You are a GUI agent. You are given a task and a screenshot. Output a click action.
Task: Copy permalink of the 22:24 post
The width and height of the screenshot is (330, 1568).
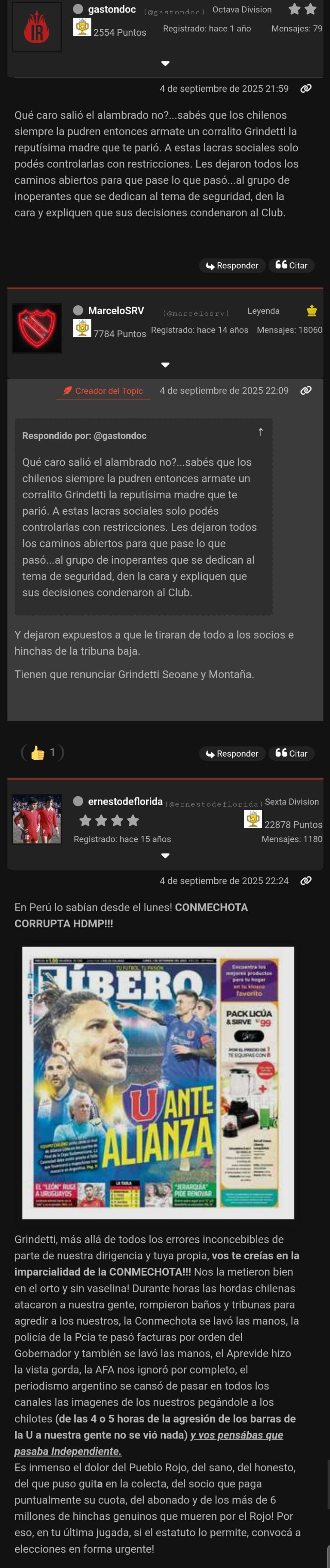coord(306,880)
